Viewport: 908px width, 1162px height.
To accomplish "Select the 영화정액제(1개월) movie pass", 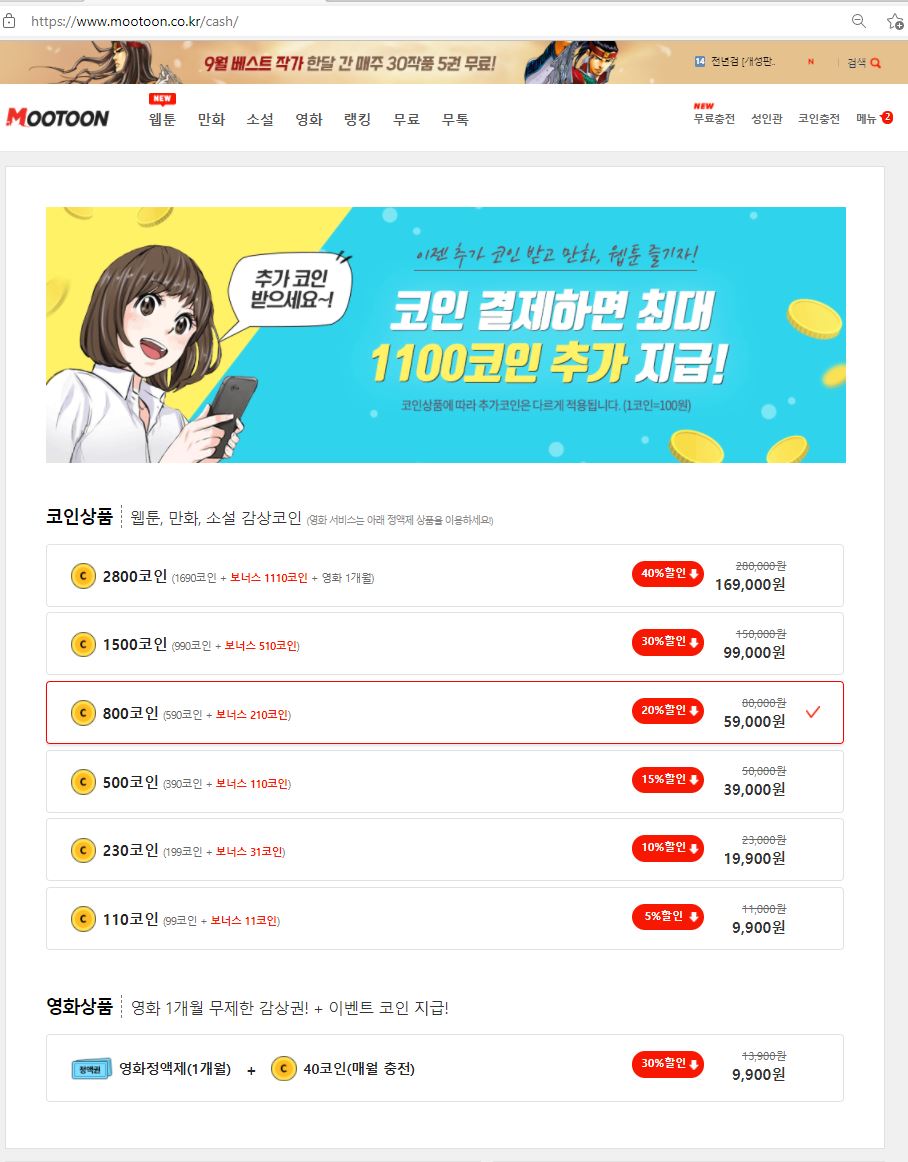I will [444, 1068].
